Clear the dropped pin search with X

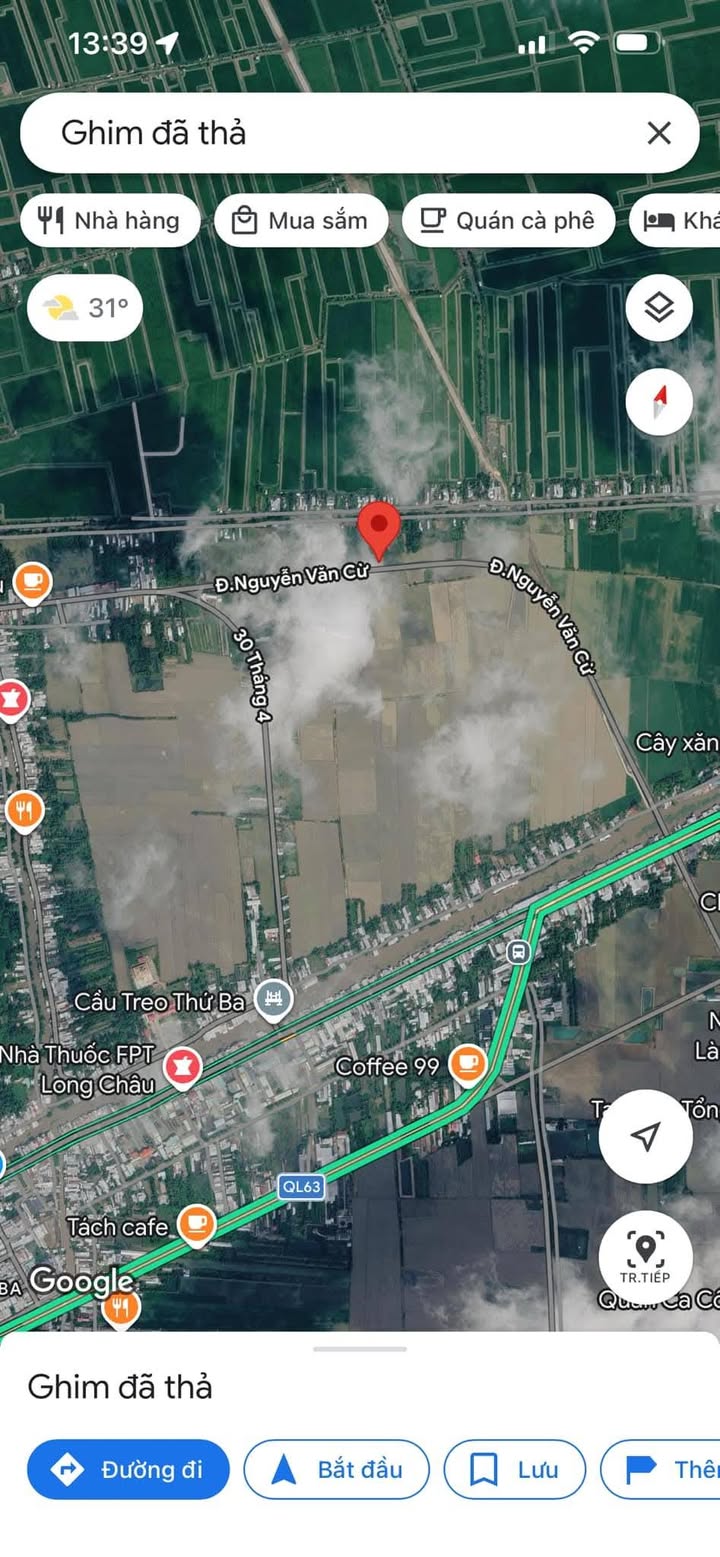point(658,133)
